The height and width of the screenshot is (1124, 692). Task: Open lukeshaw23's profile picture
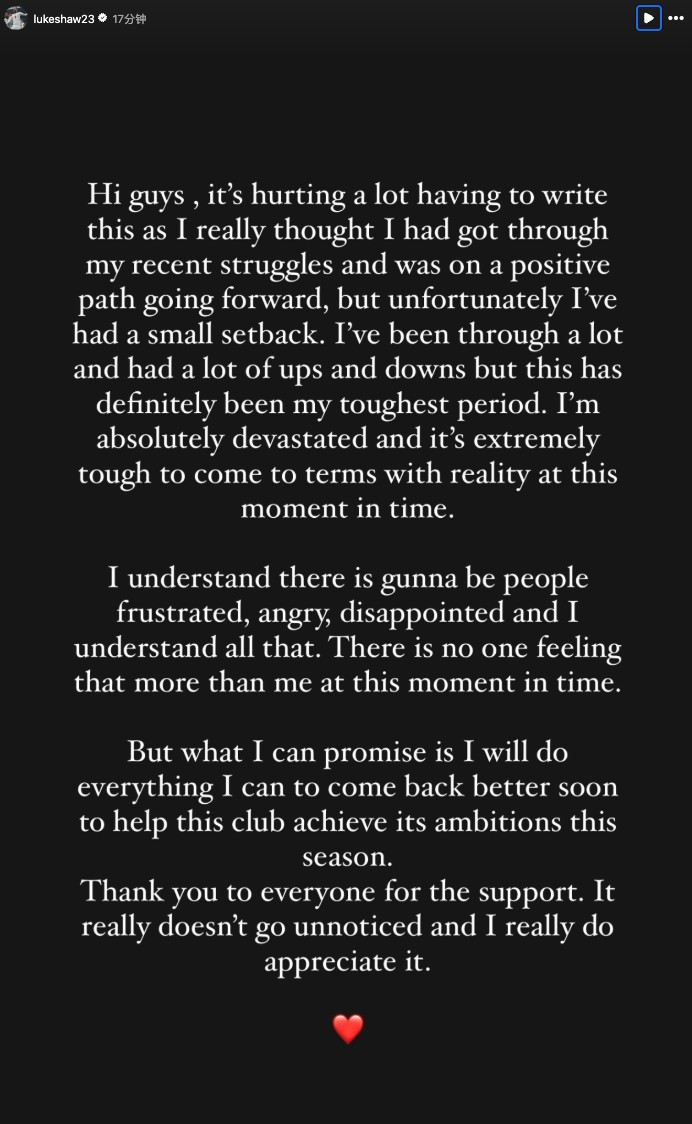click(x=15, y=18)
